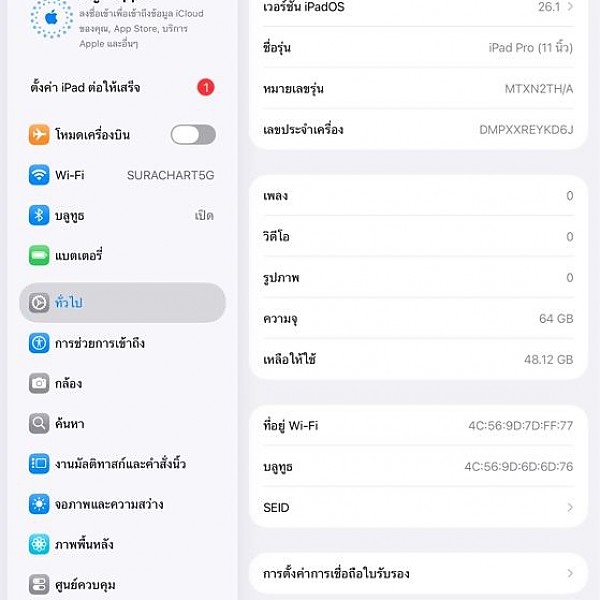Open การตั้งค่าการเชื่อถือใบรับรอง certificate trust settings
Viewport: 600px width, 600px height.
[418, 574]
